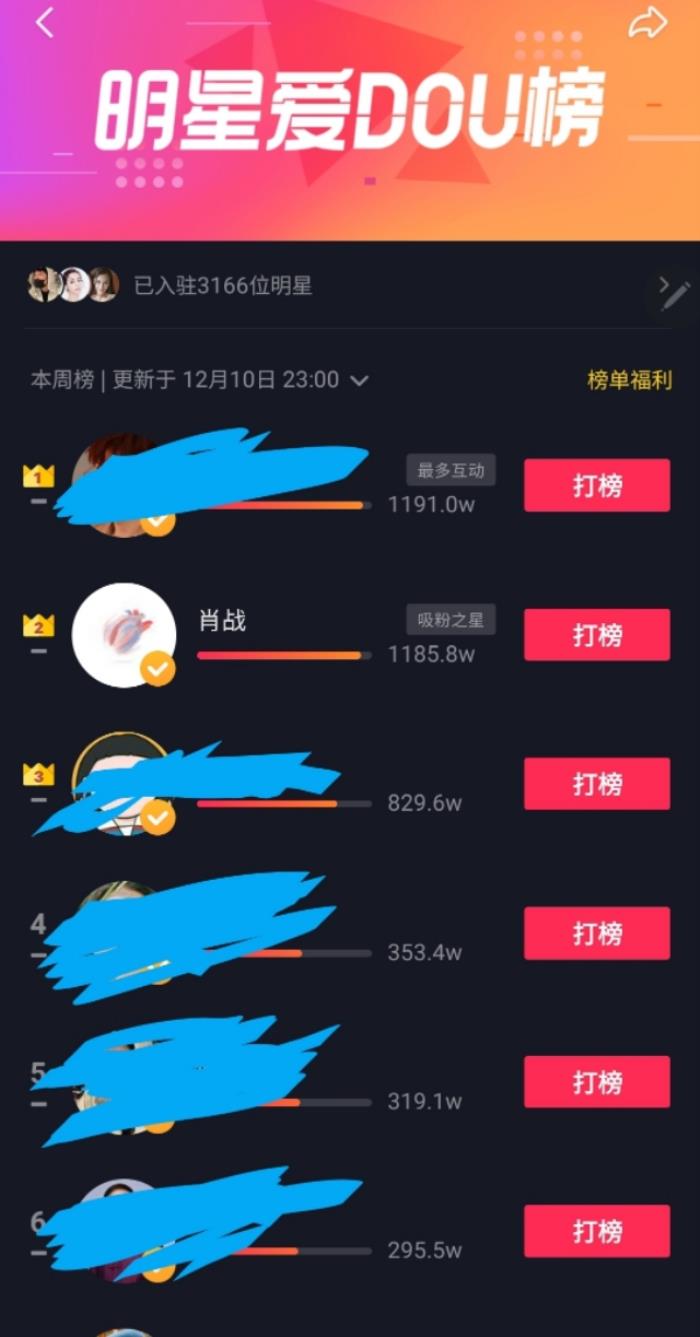The image size is (700, 1337).
Task: Tap 打榜 for the 295.5w star
Action: click(597, 1231)
